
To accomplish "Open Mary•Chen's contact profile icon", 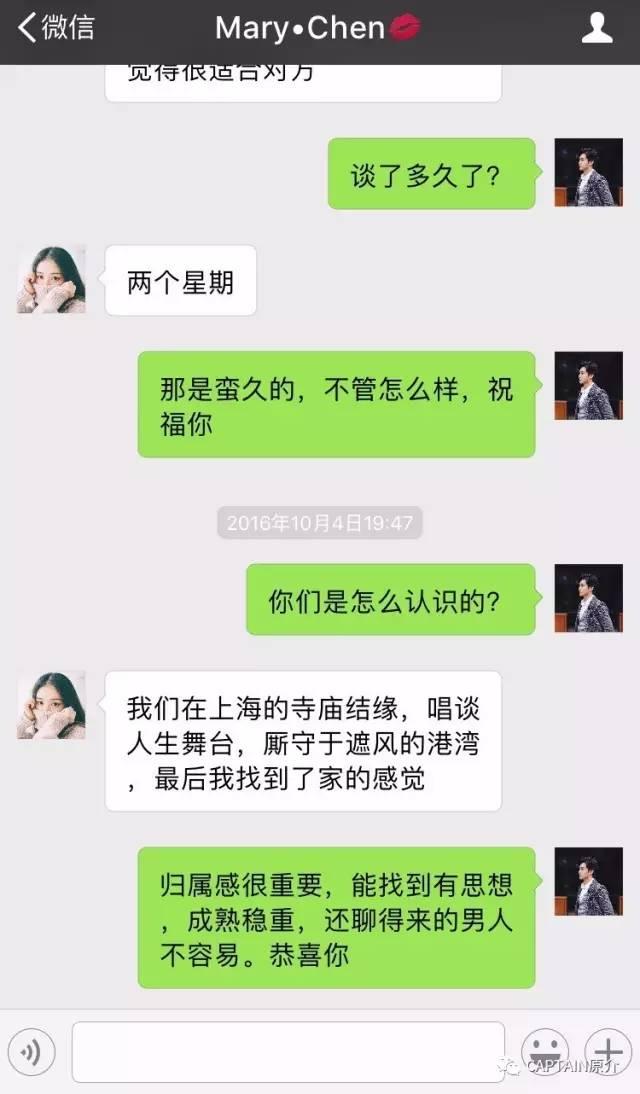I will coord(597,28).
